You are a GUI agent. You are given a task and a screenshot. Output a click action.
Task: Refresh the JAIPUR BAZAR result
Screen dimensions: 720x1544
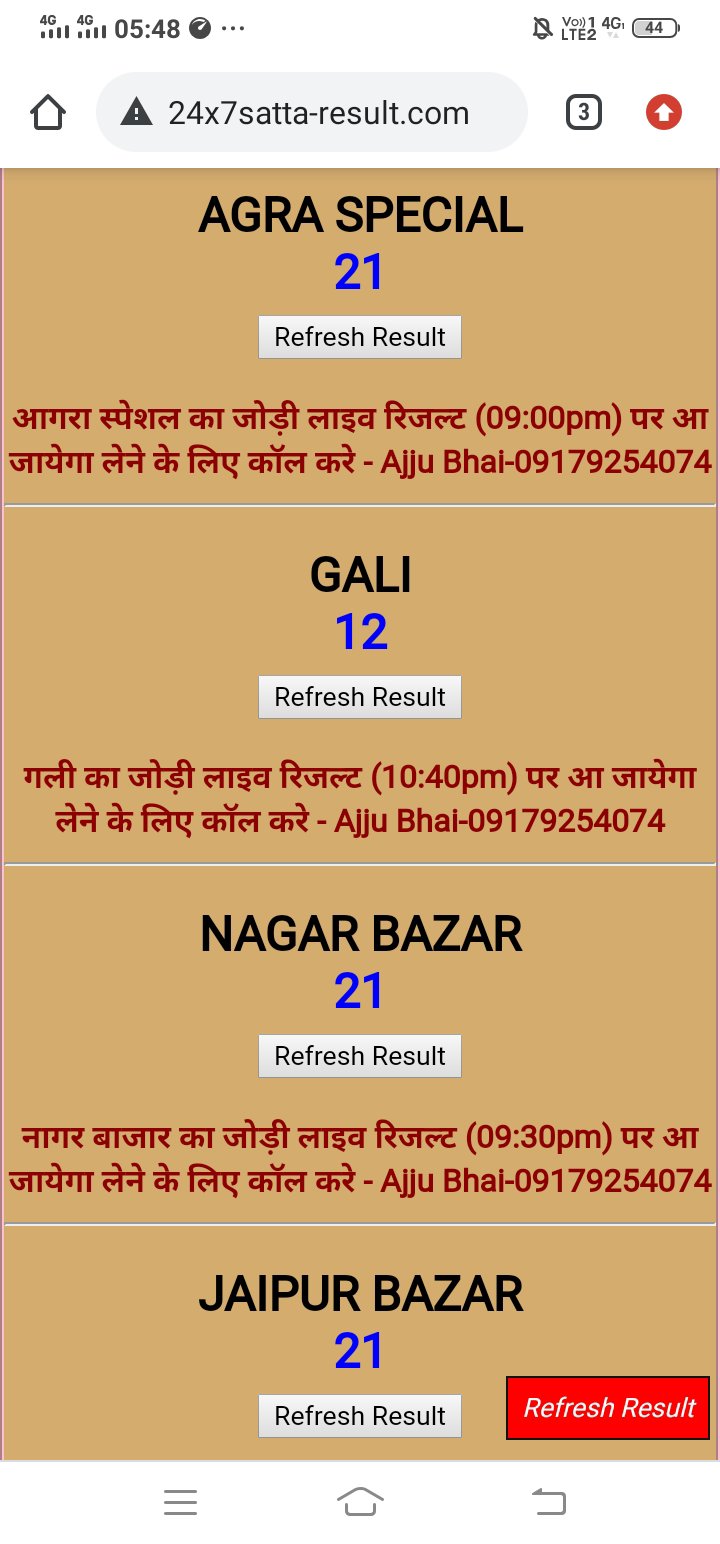[x=360, y=1416]
